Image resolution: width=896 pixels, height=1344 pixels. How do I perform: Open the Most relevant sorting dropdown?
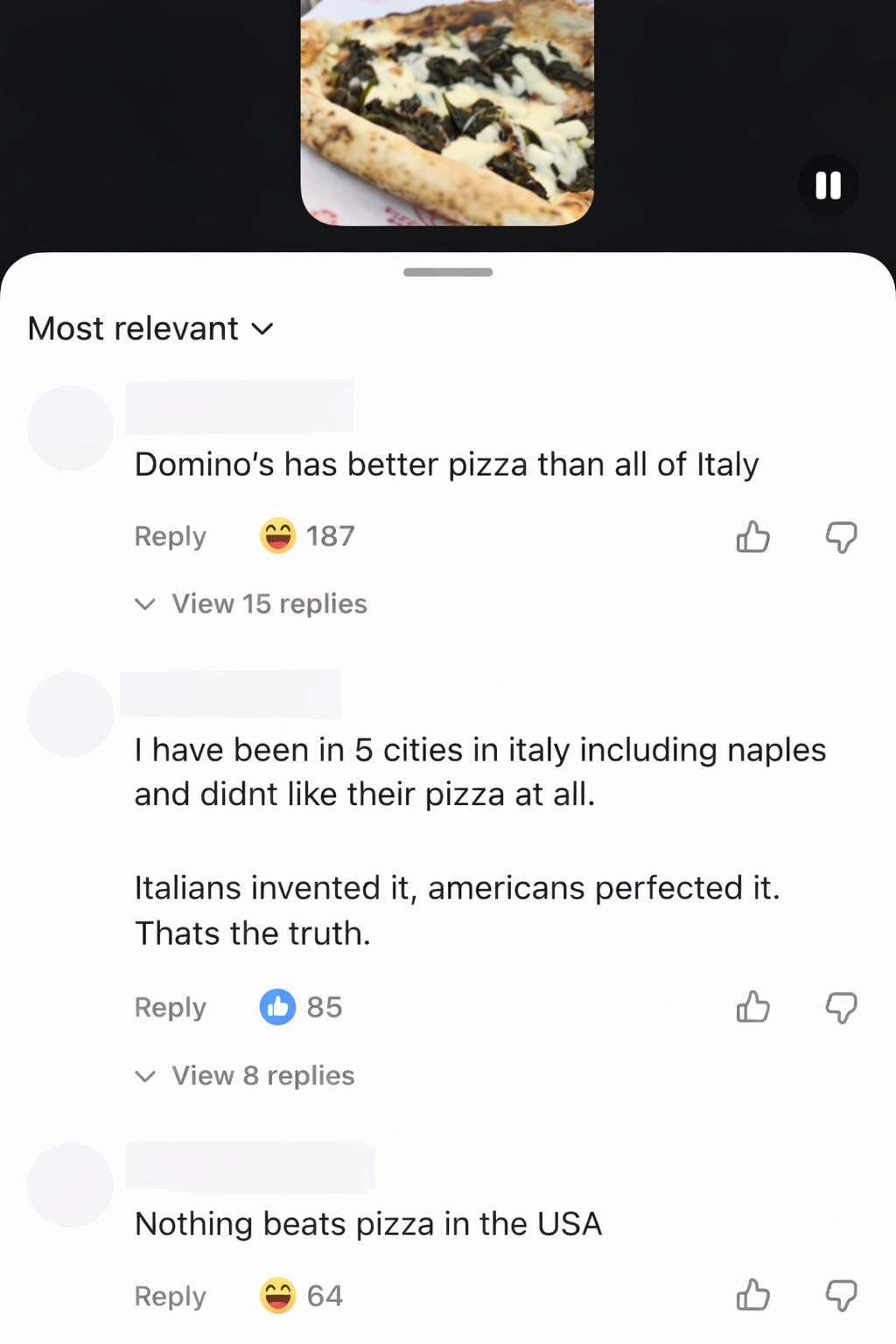point(150,328)
